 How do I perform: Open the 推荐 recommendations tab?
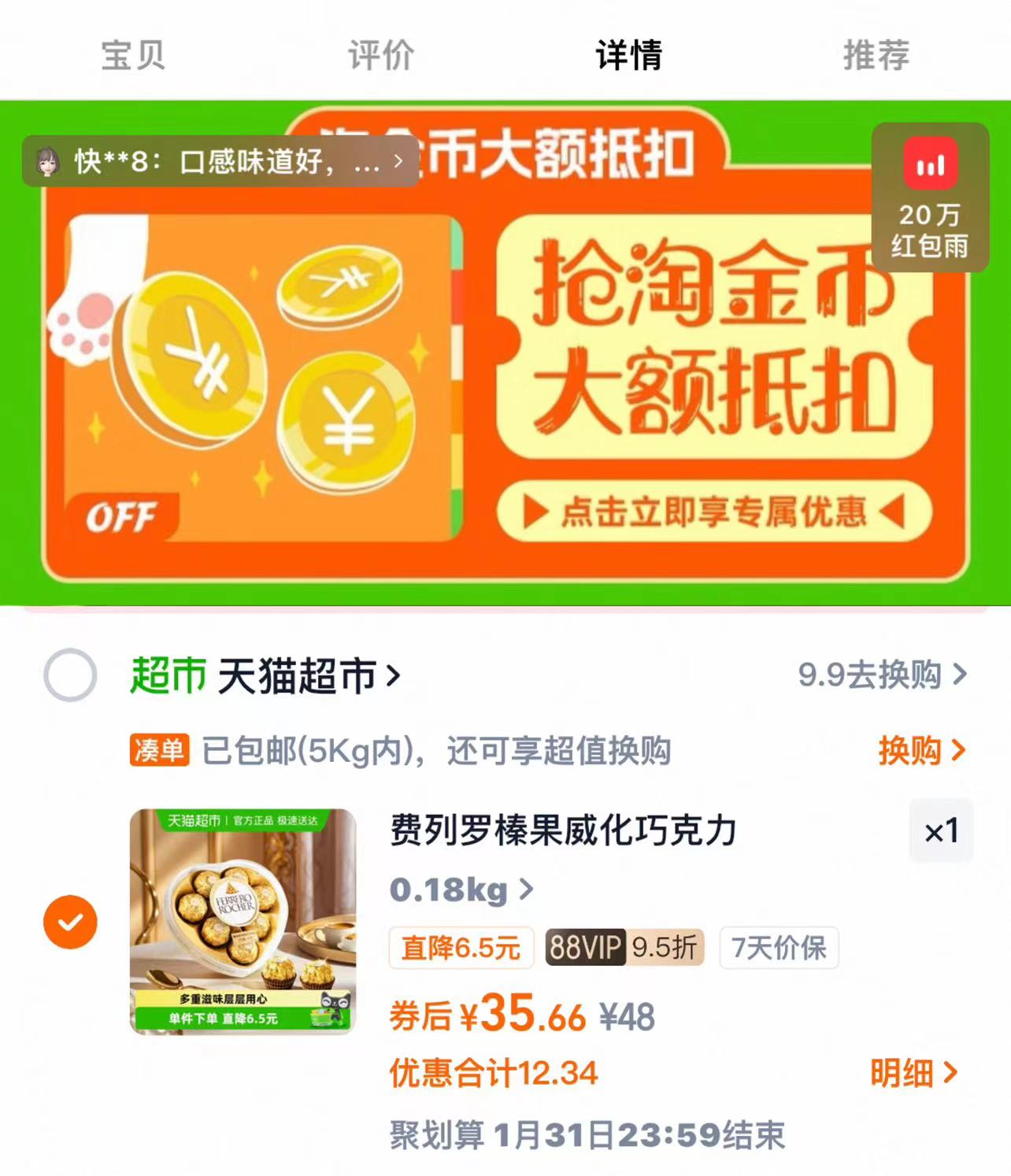[876, 54]
